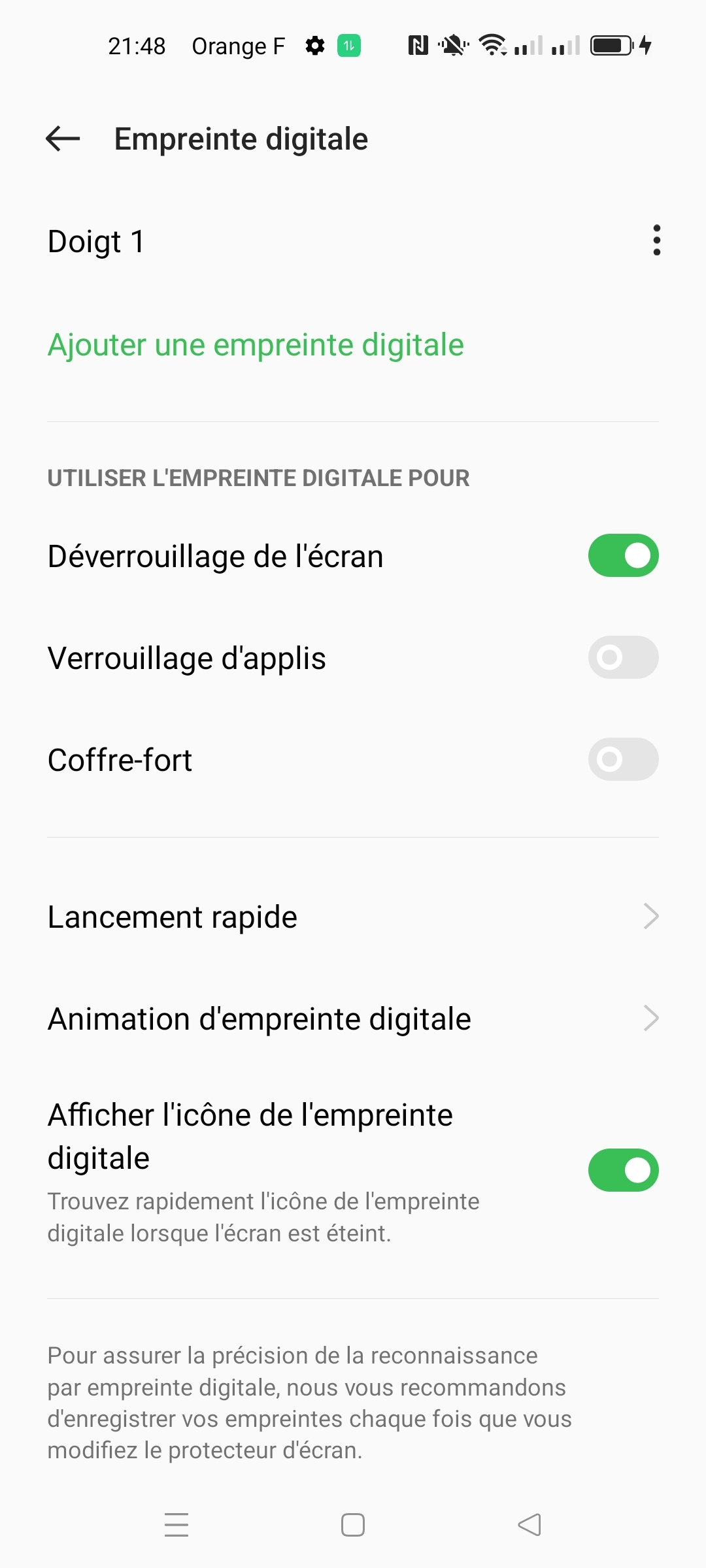Toggle off Afficher l'icône de l'empreinte digitale

pos(623,1170)
